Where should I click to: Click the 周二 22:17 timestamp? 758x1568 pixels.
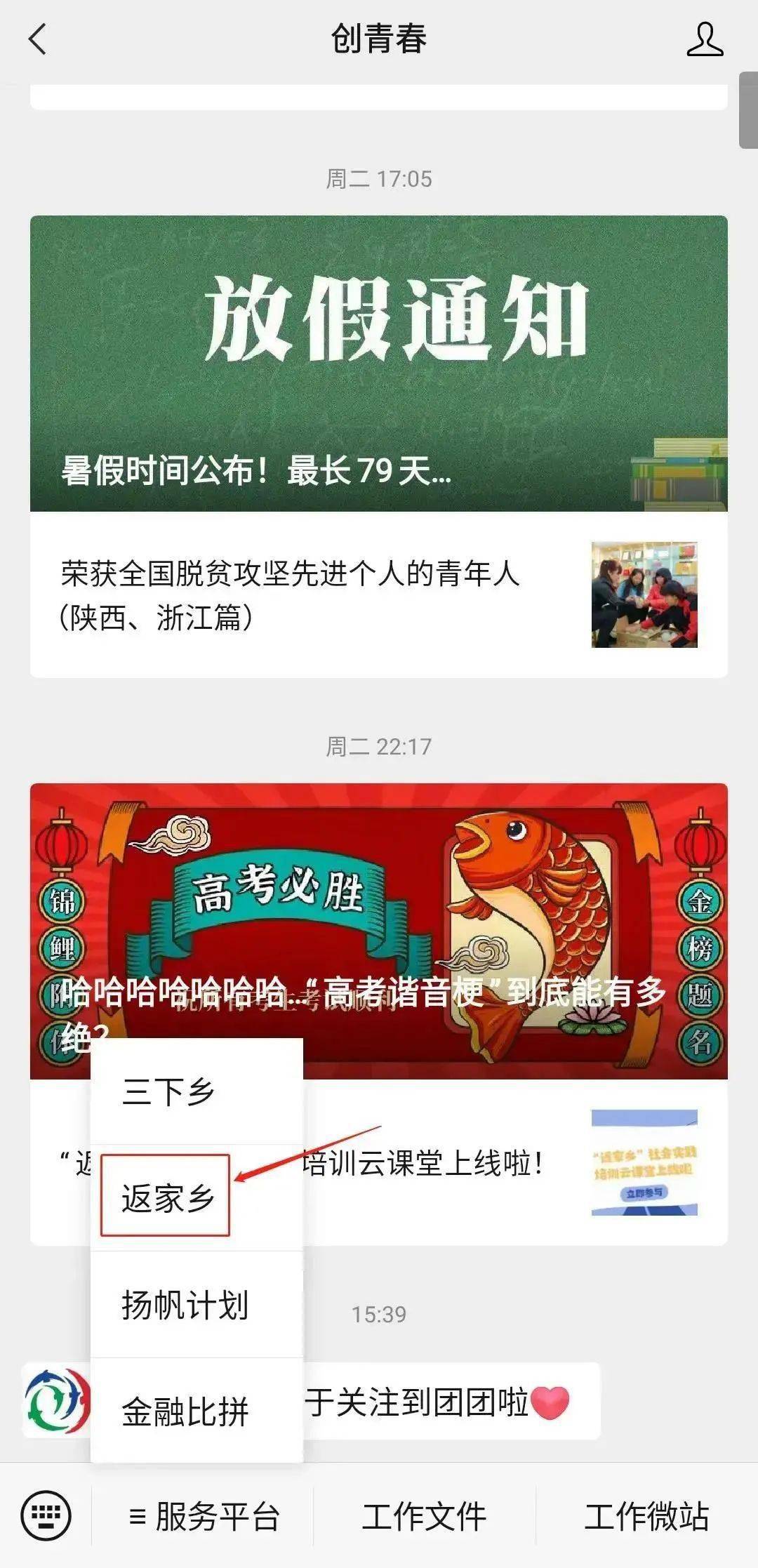tap(379, 746)
